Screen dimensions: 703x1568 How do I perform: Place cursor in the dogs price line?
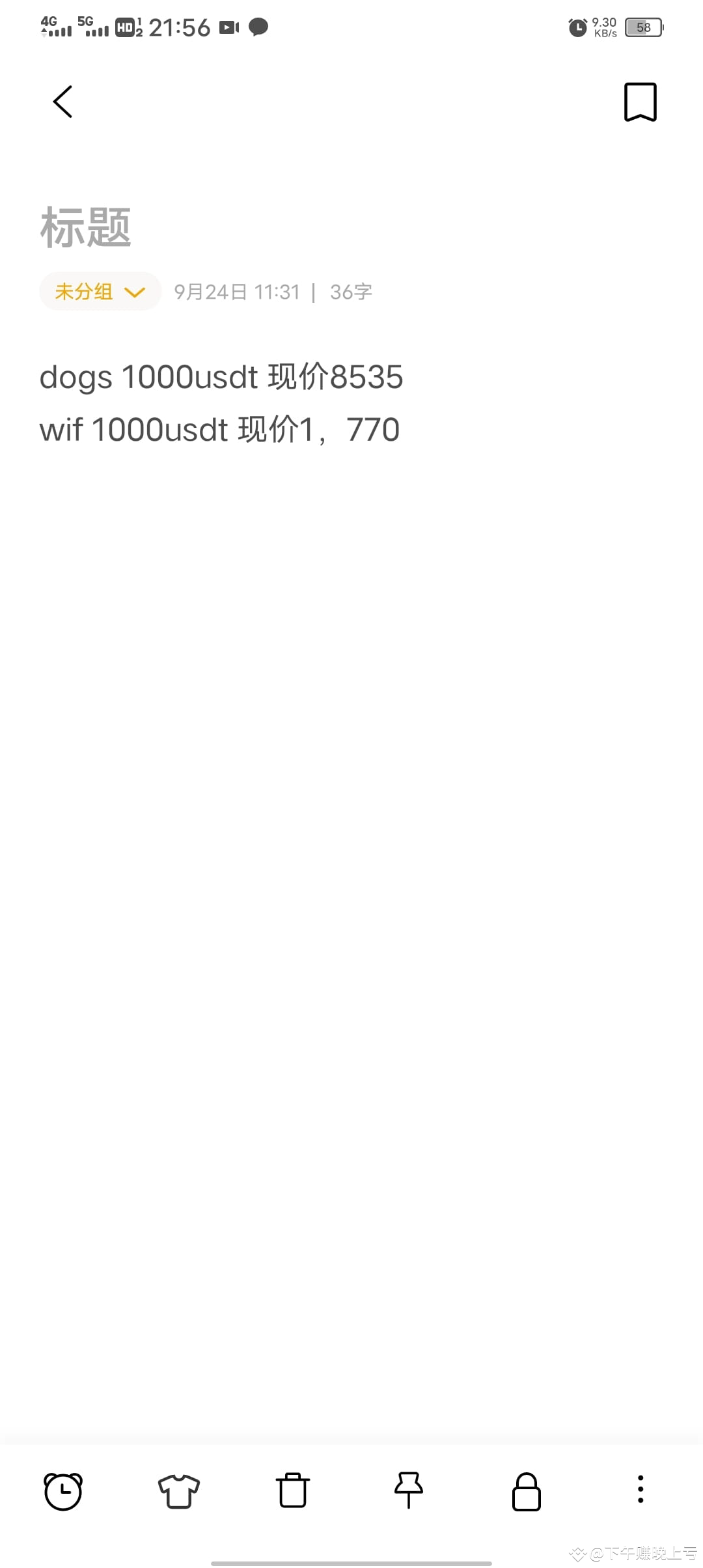coord(221,376)
